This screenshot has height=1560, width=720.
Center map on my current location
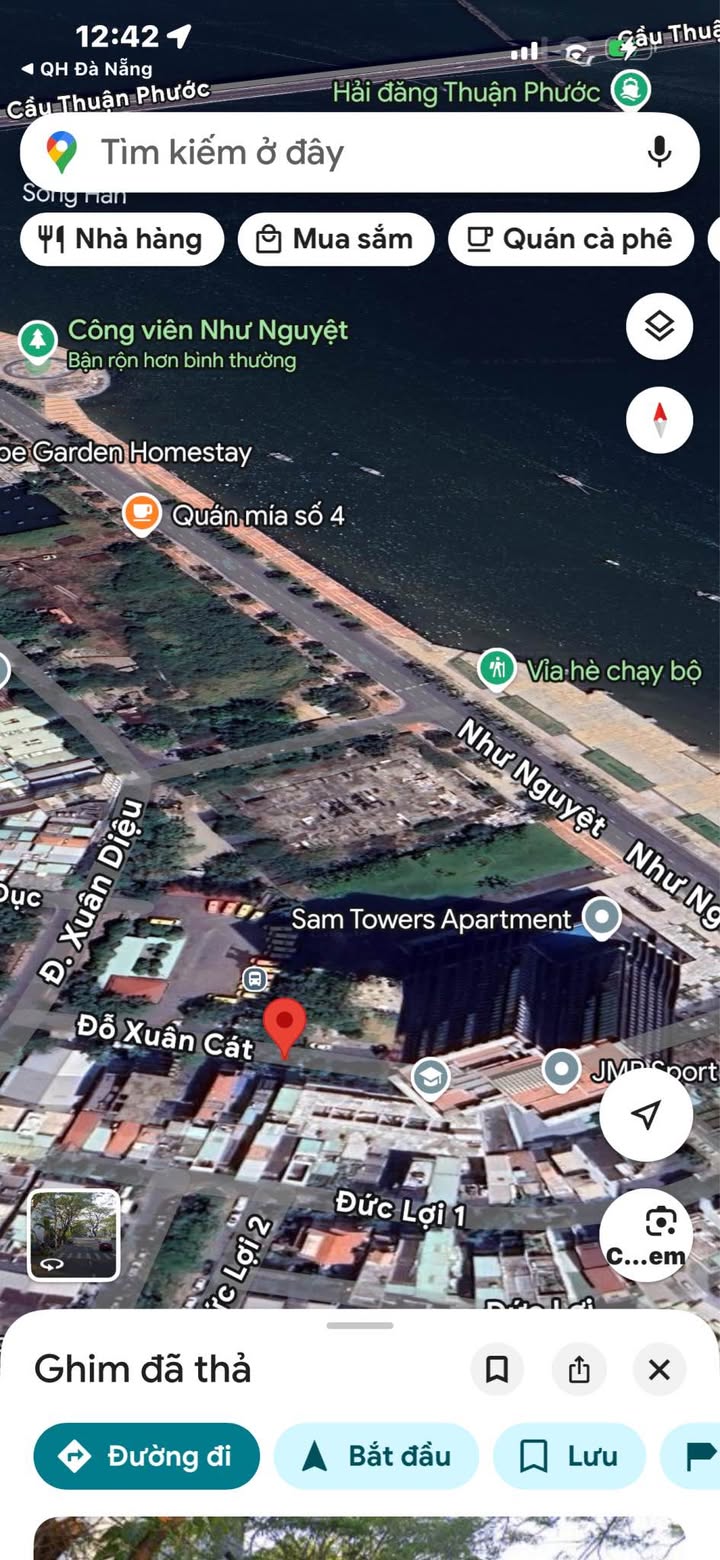[646, 1114]
